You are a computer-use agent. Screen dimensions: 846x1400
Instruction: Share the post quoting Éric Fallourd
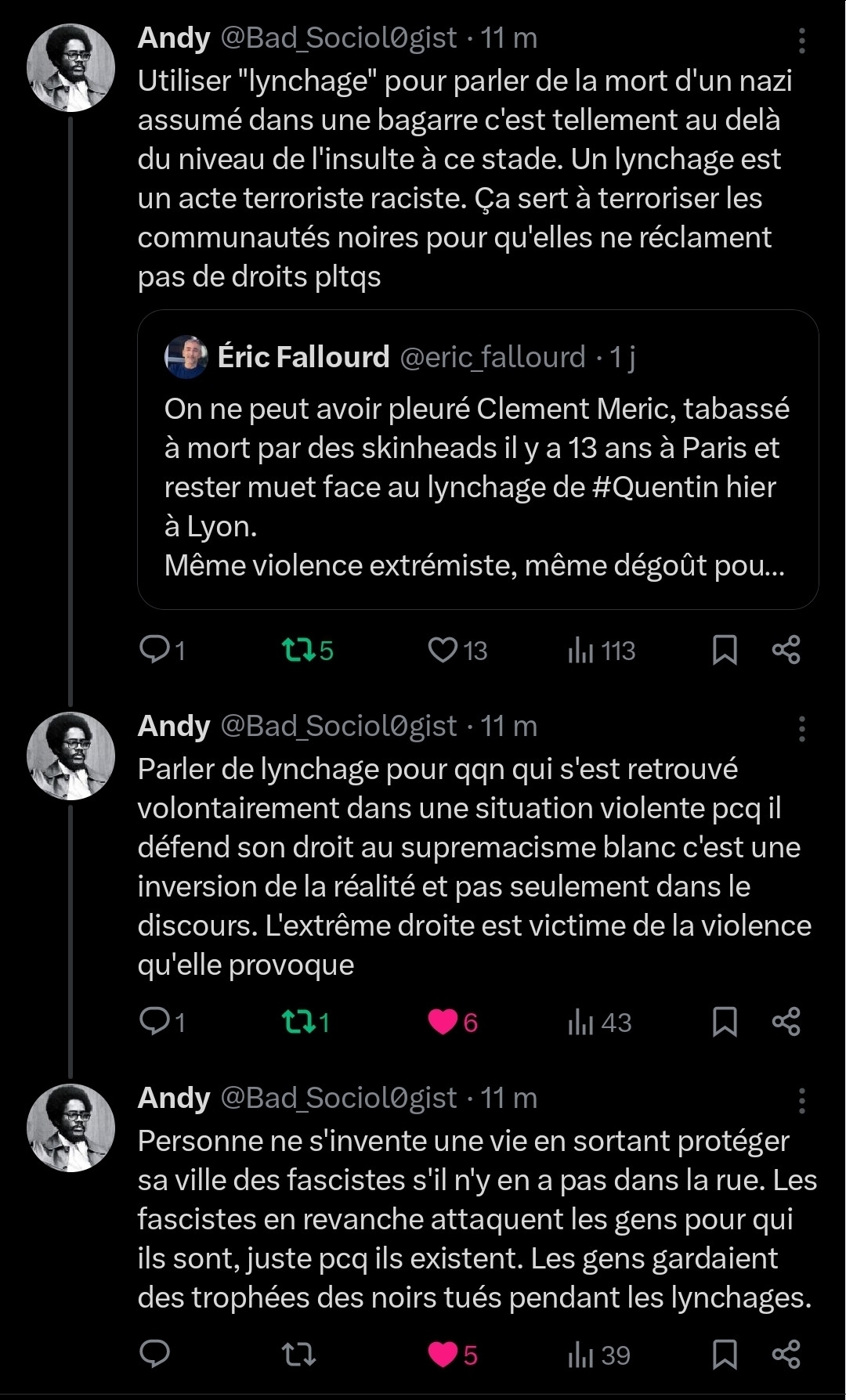[x=786, y=650]
